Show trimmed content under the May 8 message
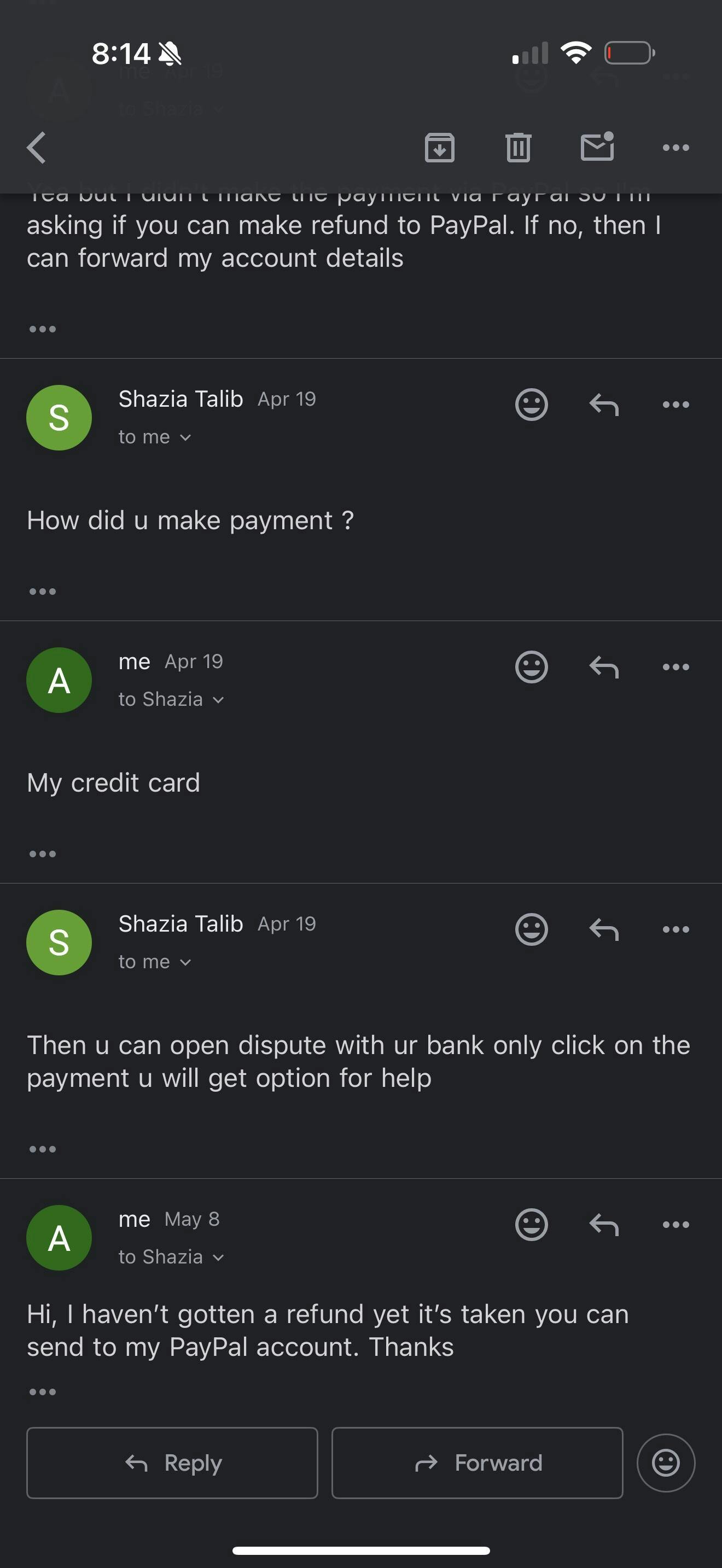722x1568 pixels. coord(43,1392)
